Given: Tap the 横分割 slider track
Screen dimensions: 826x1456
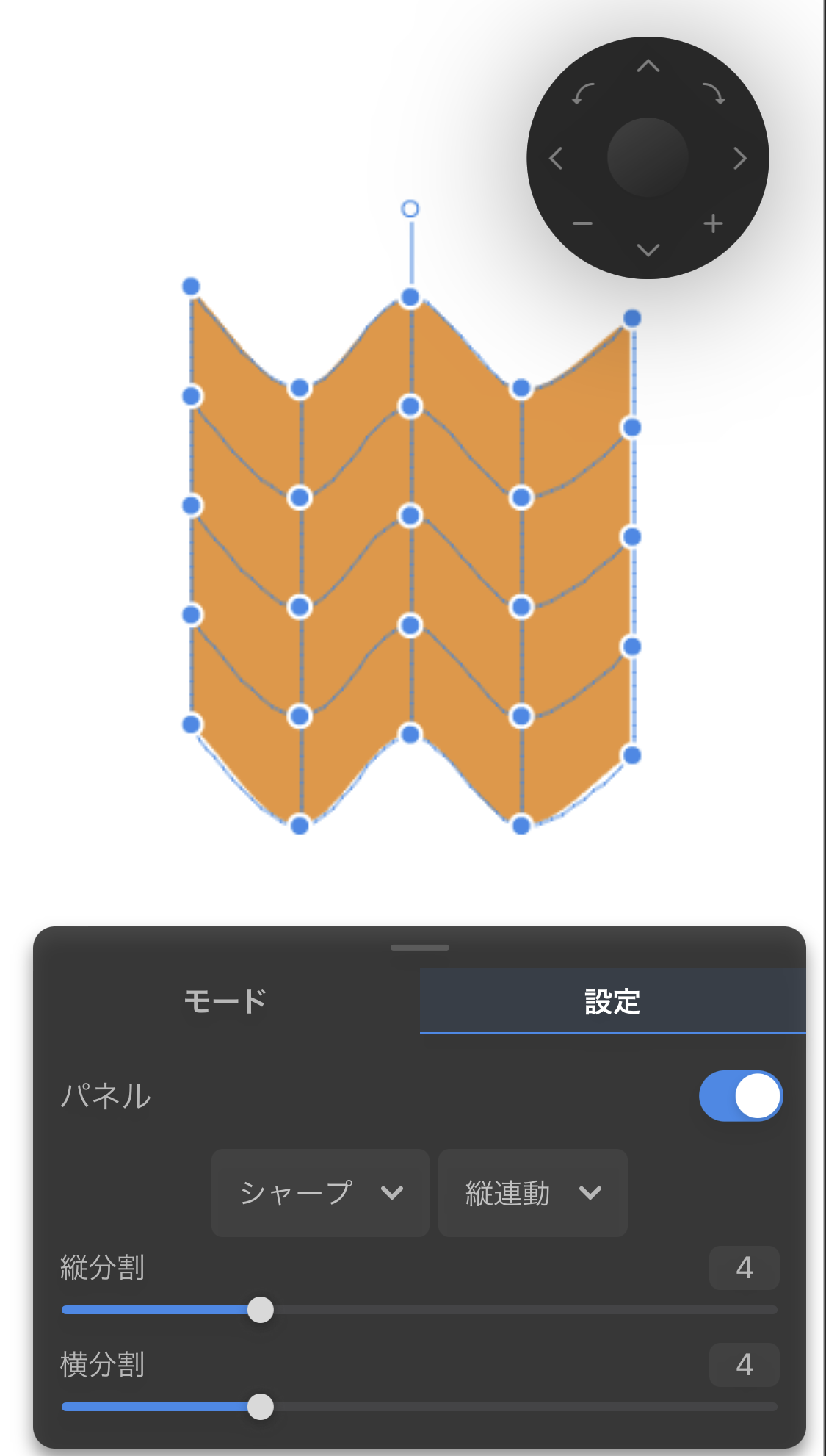Looking at the screenshot, I should [x=514, y=1407].
